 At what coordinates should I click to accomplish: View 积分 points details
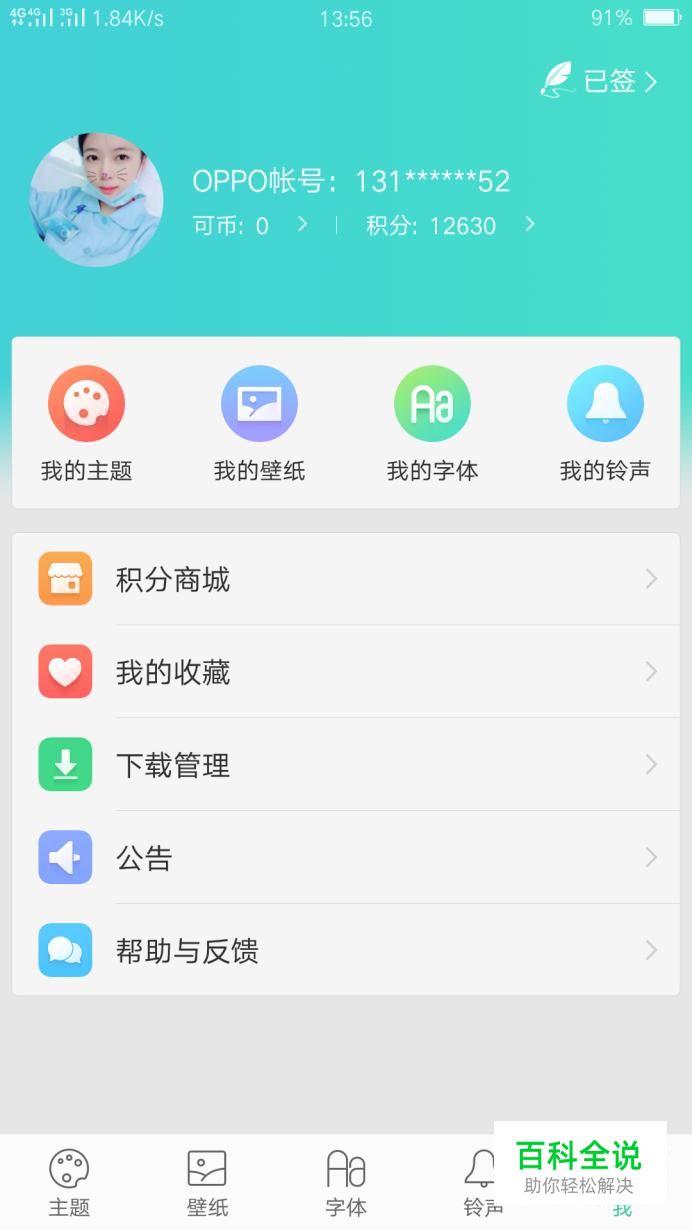[450, 226]
